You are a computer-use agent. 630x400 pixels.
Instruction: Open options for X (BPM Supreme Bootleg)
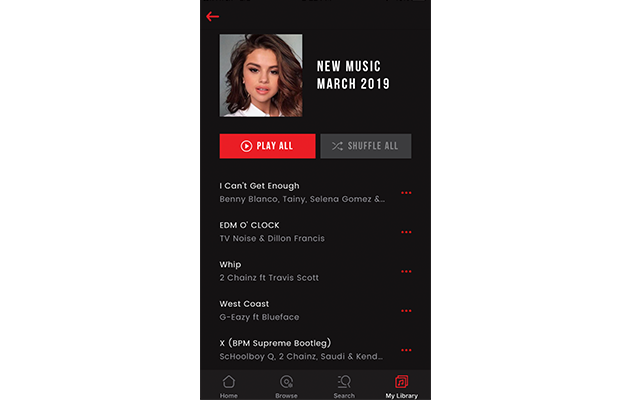tap(406, 350)
